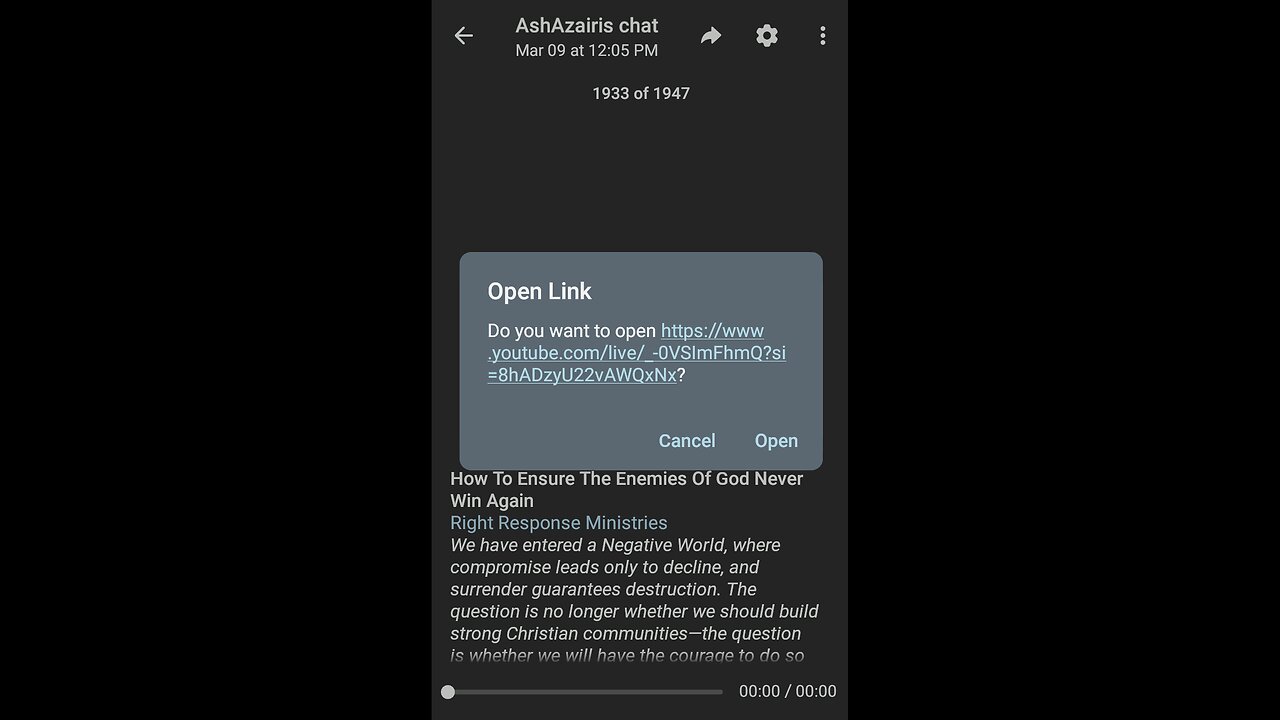This screenshot has height=720, width=1280.
Task: Tap the youtube.com live URL link
Action: pyautogui.click(x=636, y=353)
